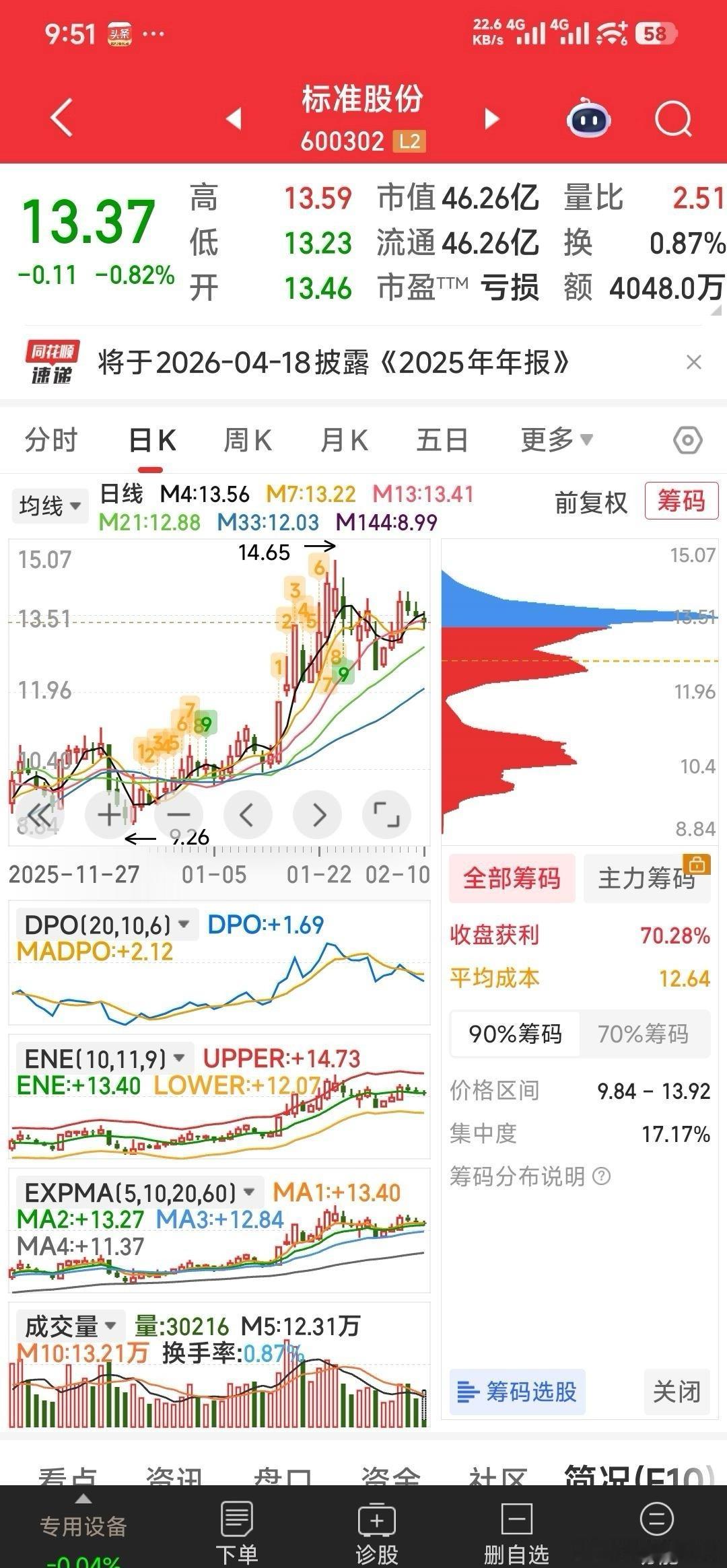
Task: Open the 均线 indicator dropdown
Action: pos(50,505)
